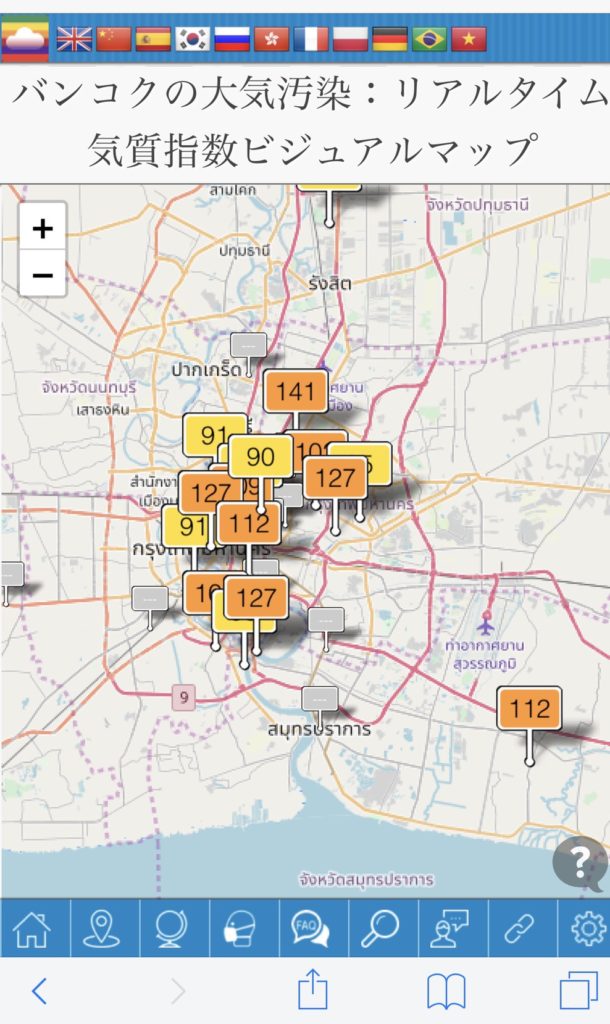Go to the home page icon
Screen dimensions: 610x1024
pyautogui.click(x=32, y=929)
